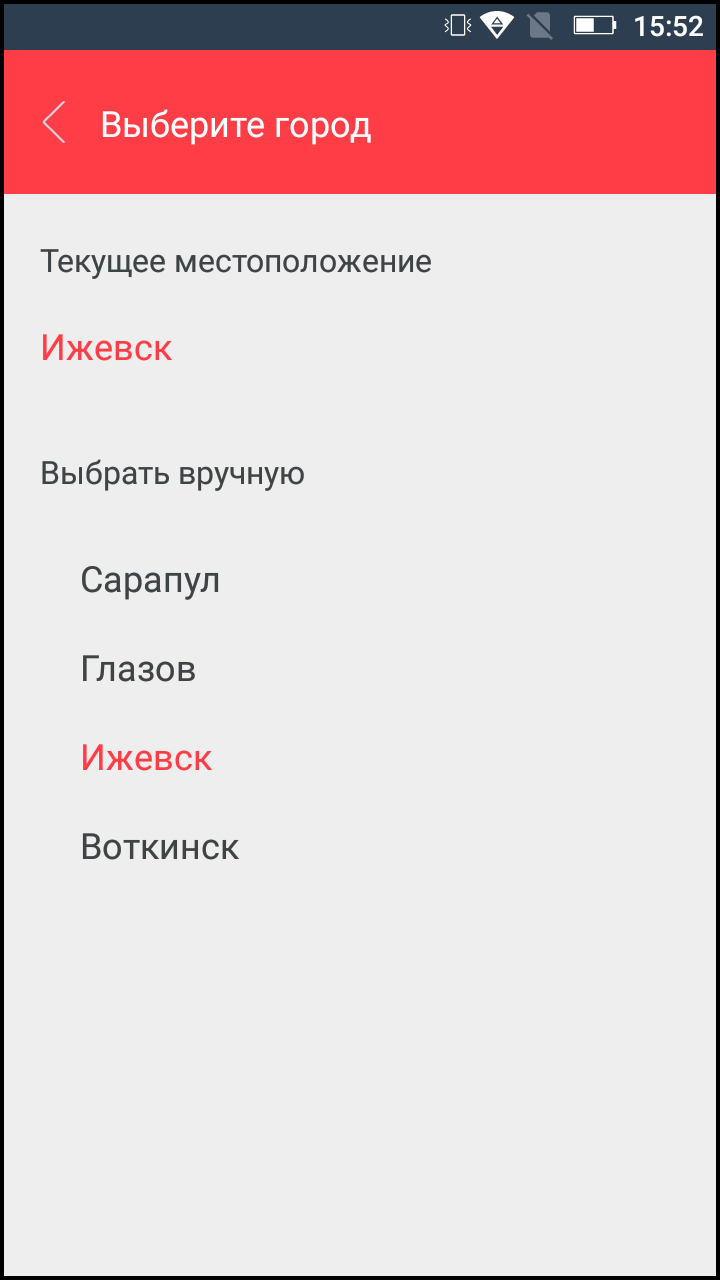Go back using the header arrow
720x1280 pixels.
pos(54,123)
